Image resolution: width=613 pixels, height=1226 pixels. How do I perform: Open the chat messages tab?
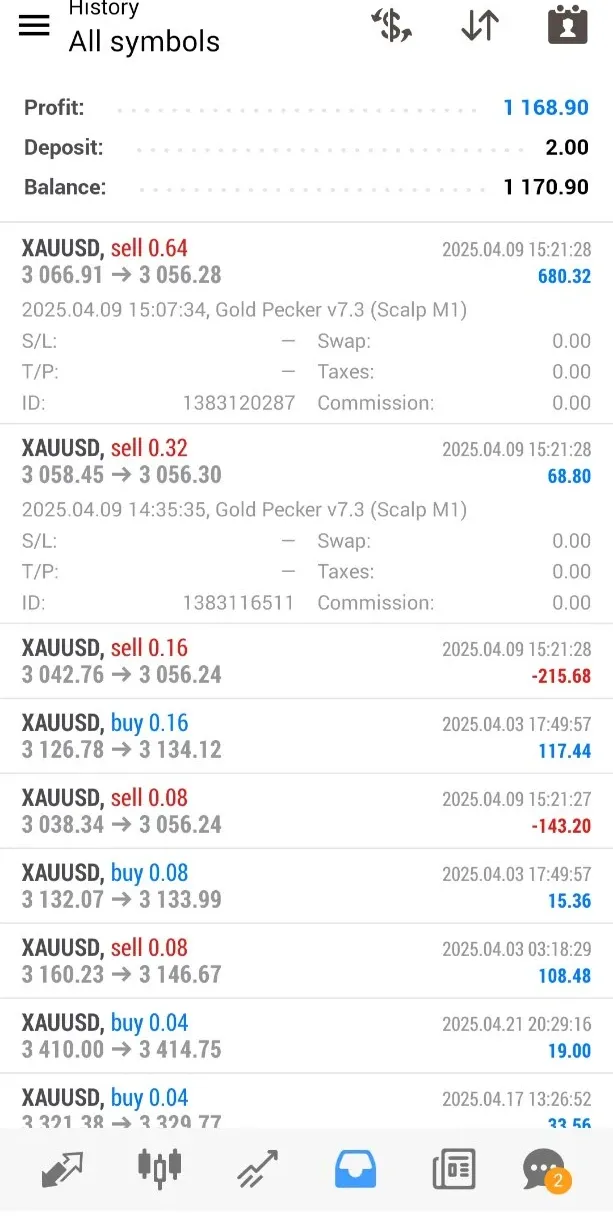click(544, 1168)
